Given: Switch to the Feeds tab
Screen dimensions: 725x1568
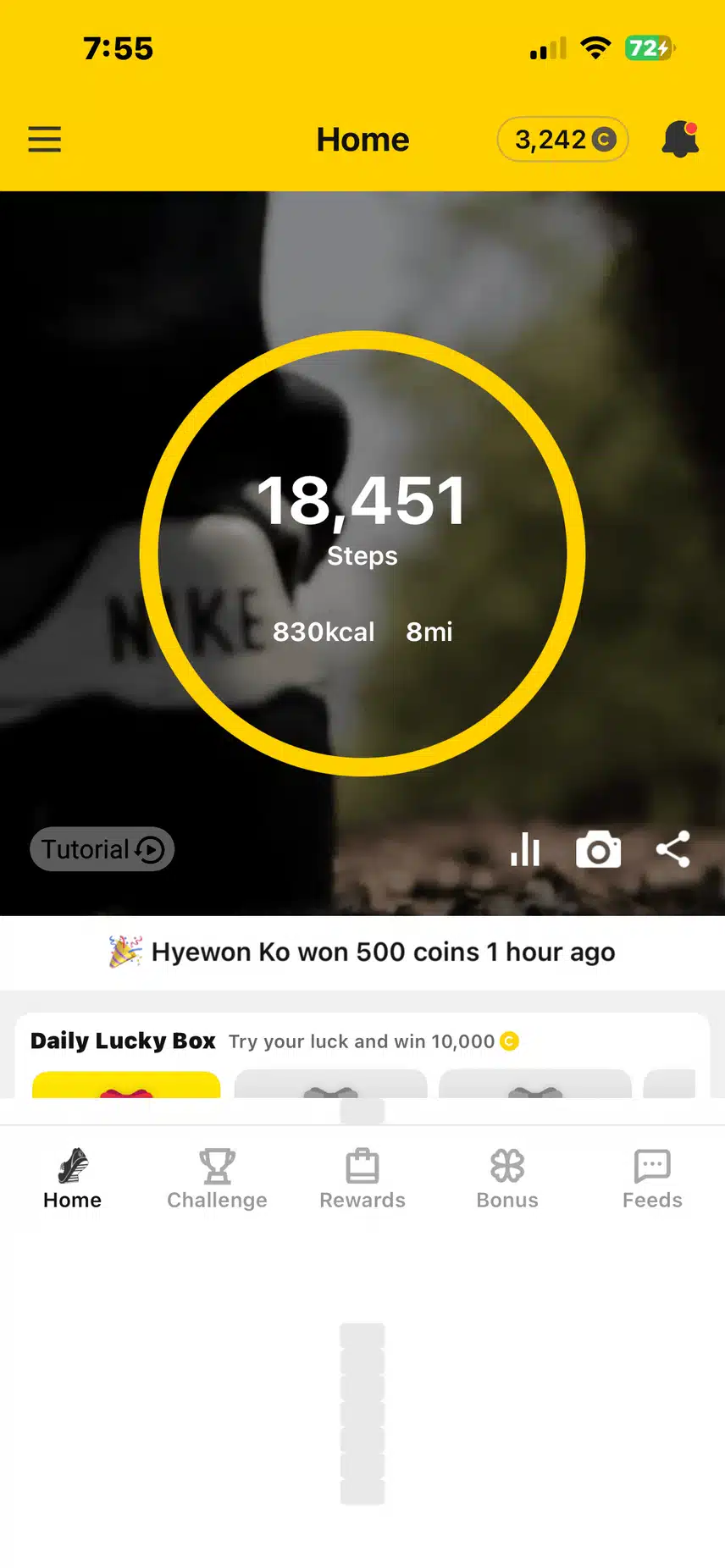Looking at the screenshot, I should 652,1179.
